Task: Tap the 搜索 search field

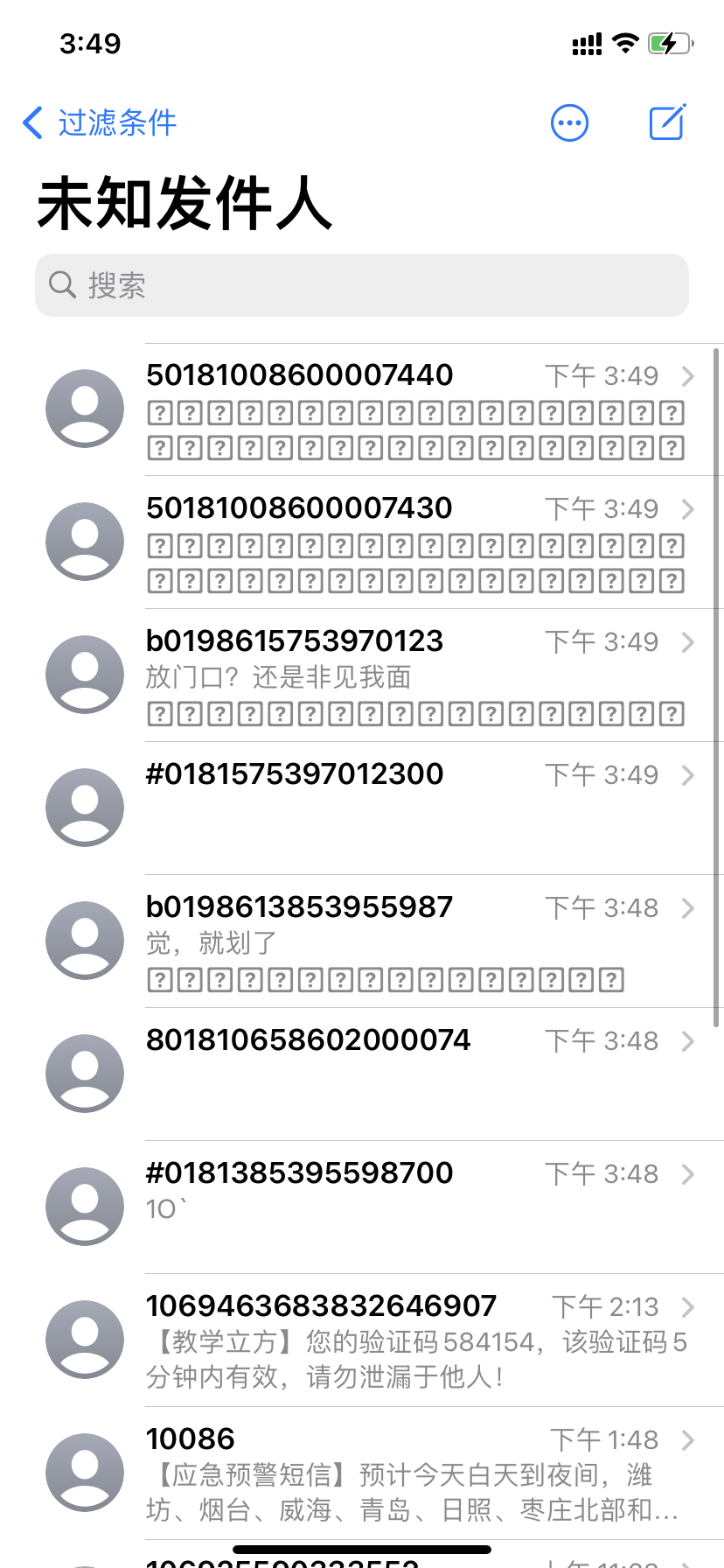Action: [x=362, y=285]
